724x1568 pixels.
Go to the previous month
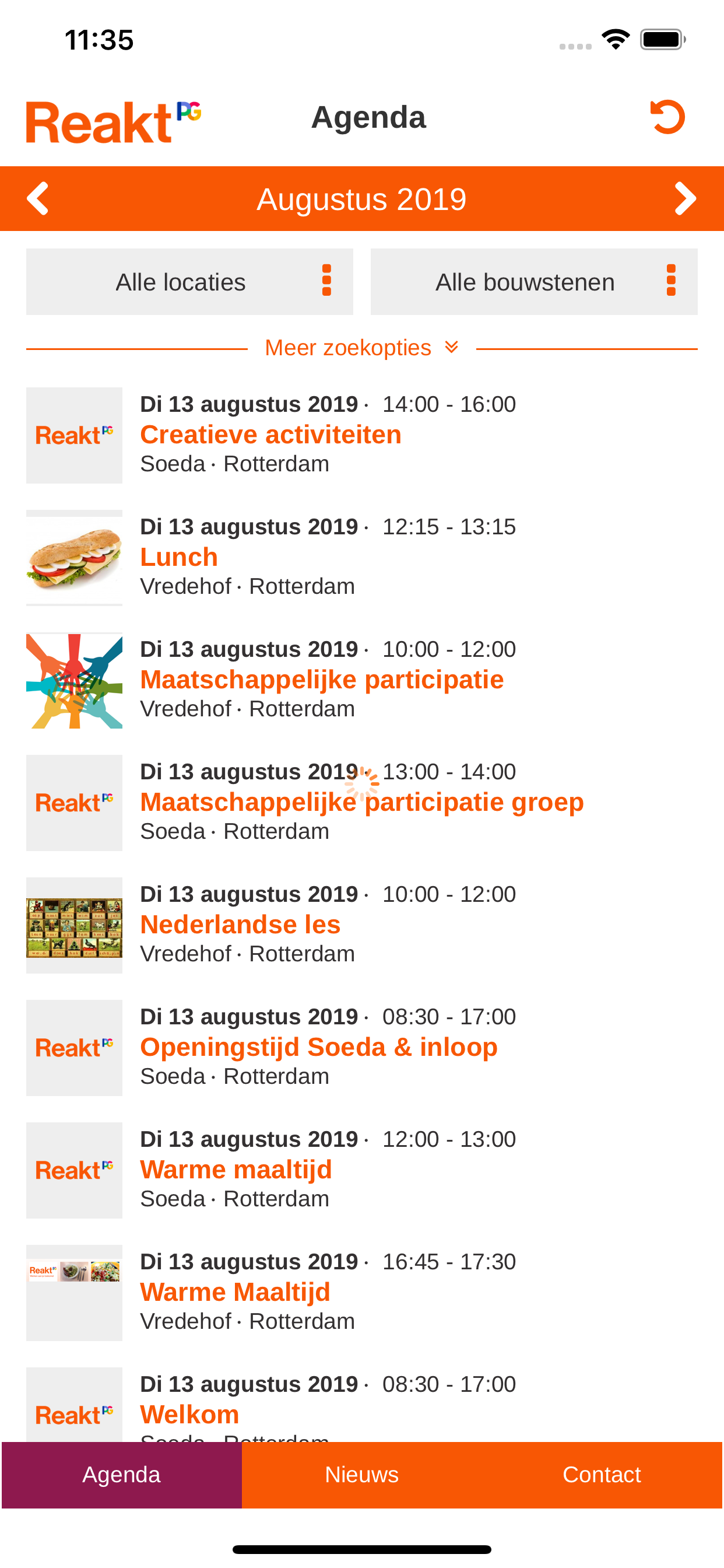(38, 198)
